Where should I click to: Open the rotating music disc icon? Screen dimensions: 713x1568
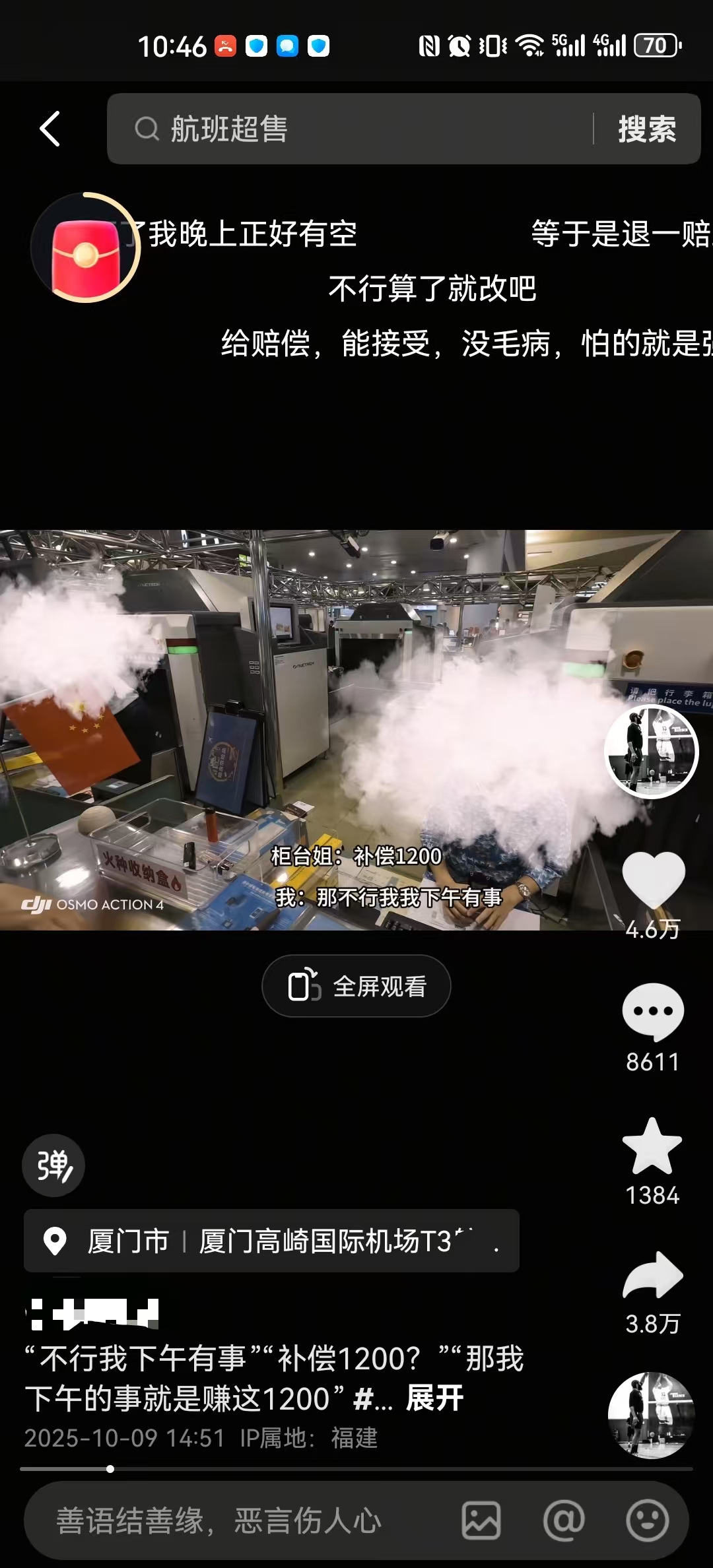coord(651,1414)
